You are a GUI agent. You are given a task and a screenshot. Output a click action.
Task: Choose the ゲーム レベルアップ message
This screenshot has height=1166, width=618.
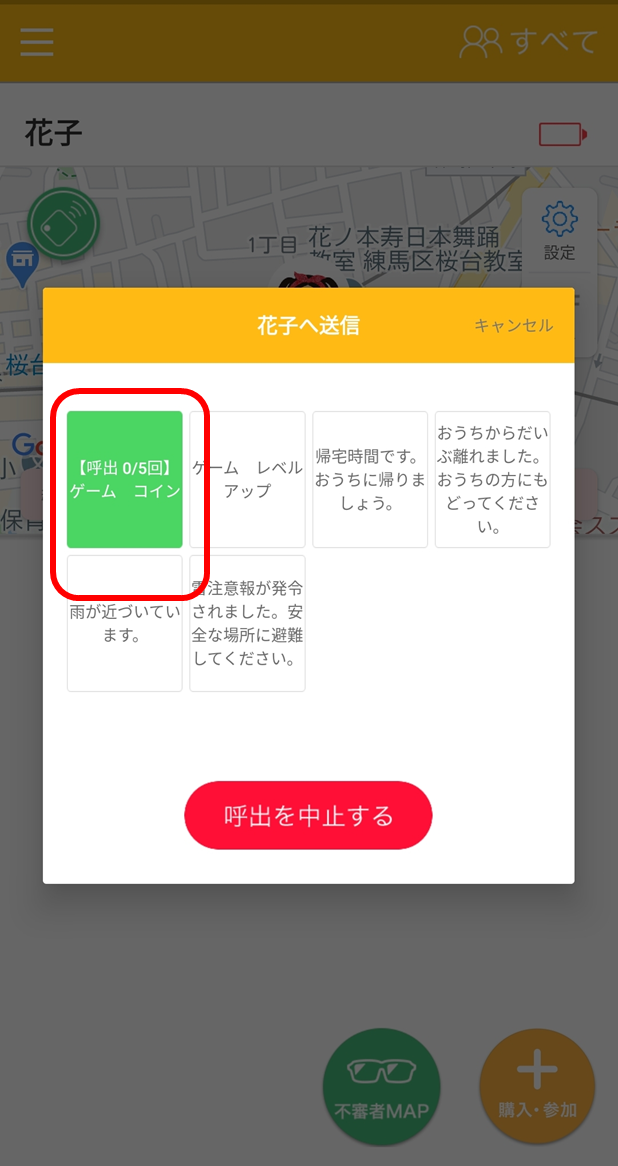point(247,479)
